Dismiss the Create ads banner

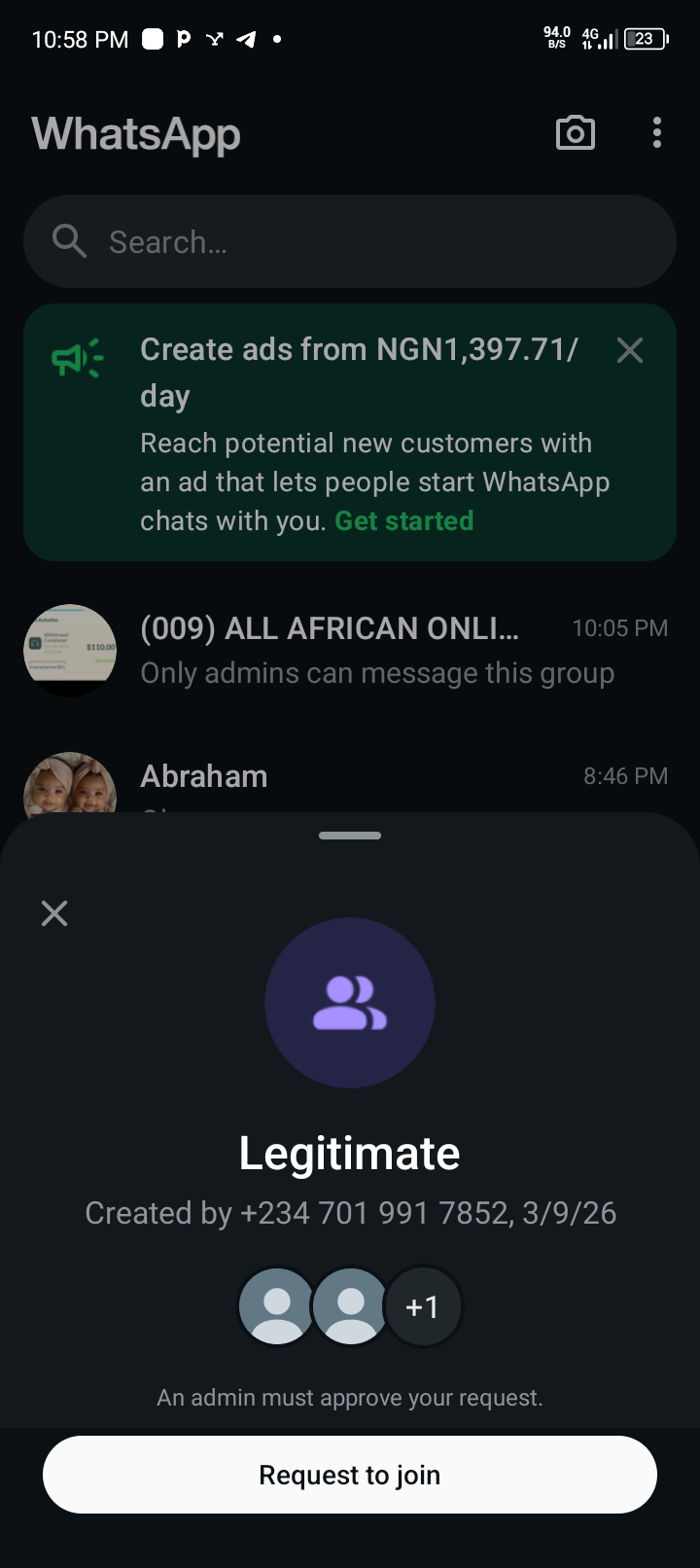tap(630, 350)
